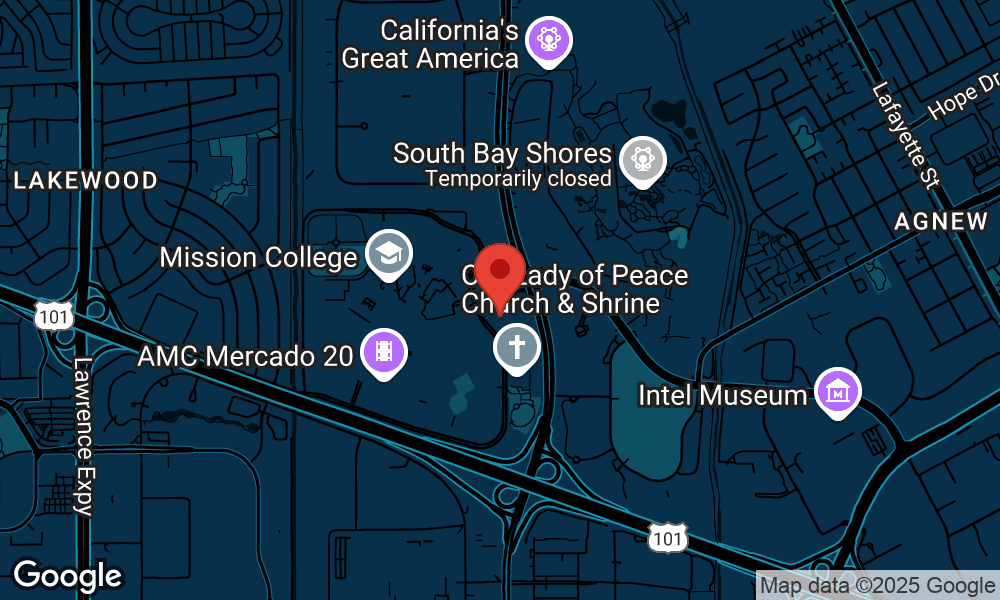Open California's Great America marker
Image resolution: width=1000 pixels, height=600 pixels.
point(548,40)
